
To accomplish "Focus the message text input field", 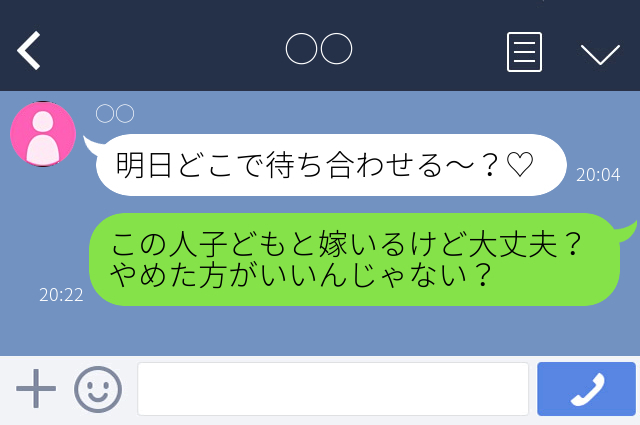I will (332, 389).
